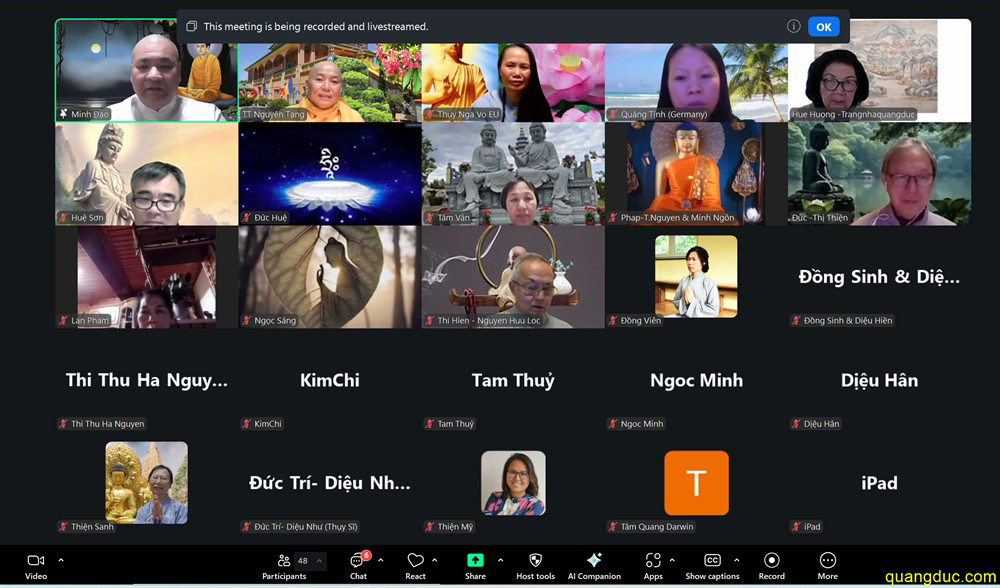The image size is (1000, 588).
Task: Select the Huệ Sơn video tile
Action: 146,173
